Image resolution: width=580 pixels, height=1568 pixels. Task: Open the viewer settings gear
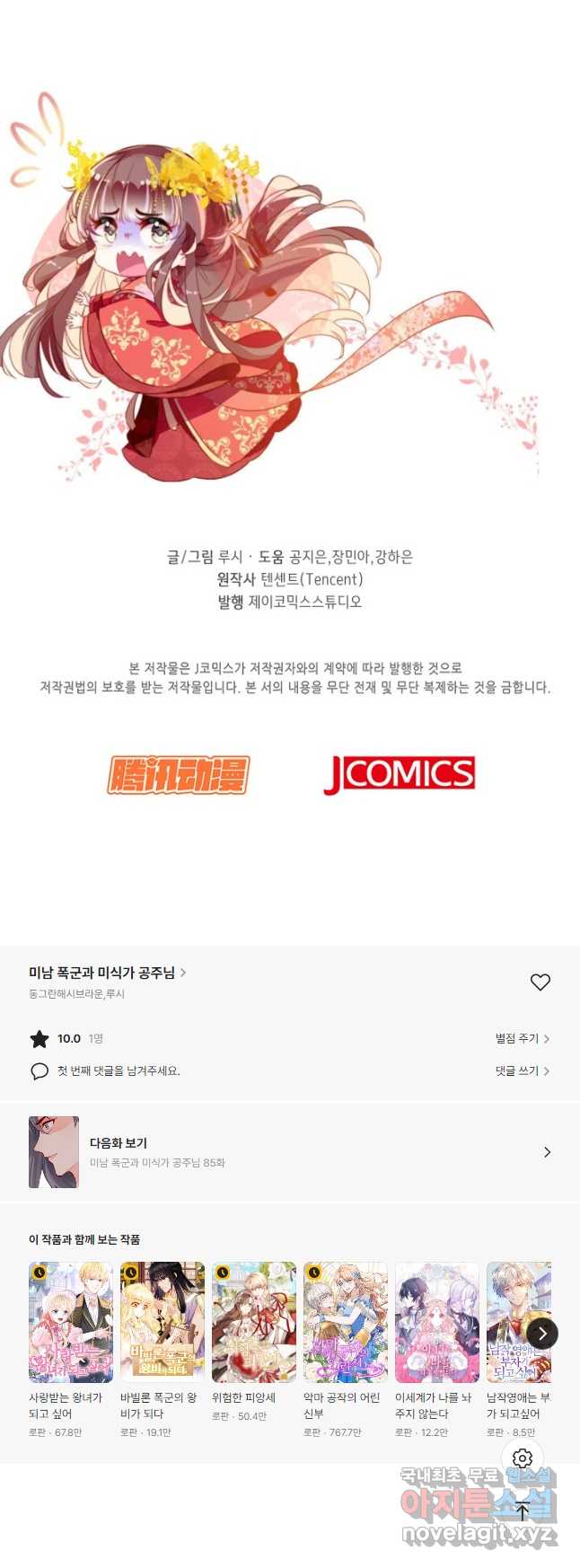523,1458
